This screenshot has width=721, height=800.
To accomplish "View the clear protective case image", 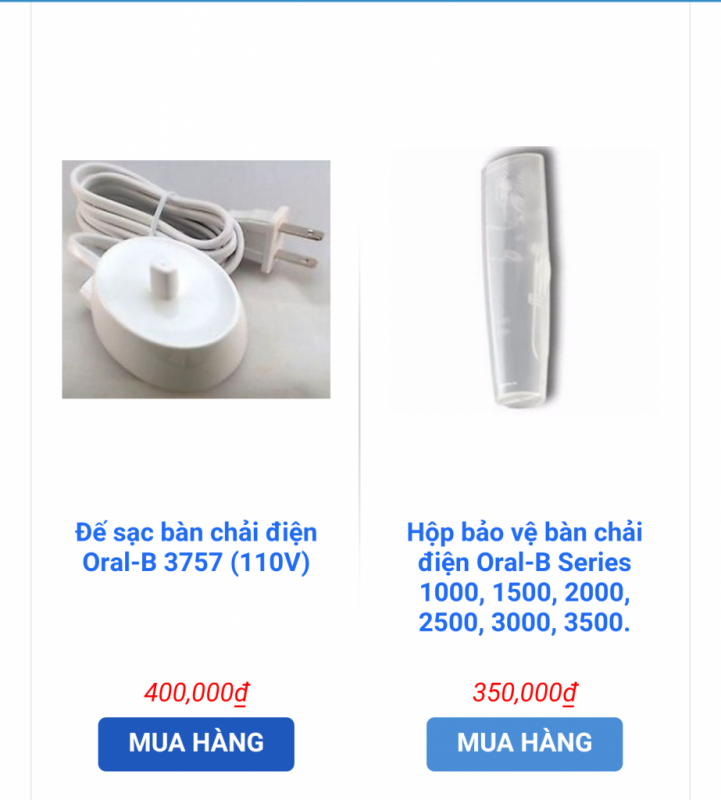I will 524,279.
